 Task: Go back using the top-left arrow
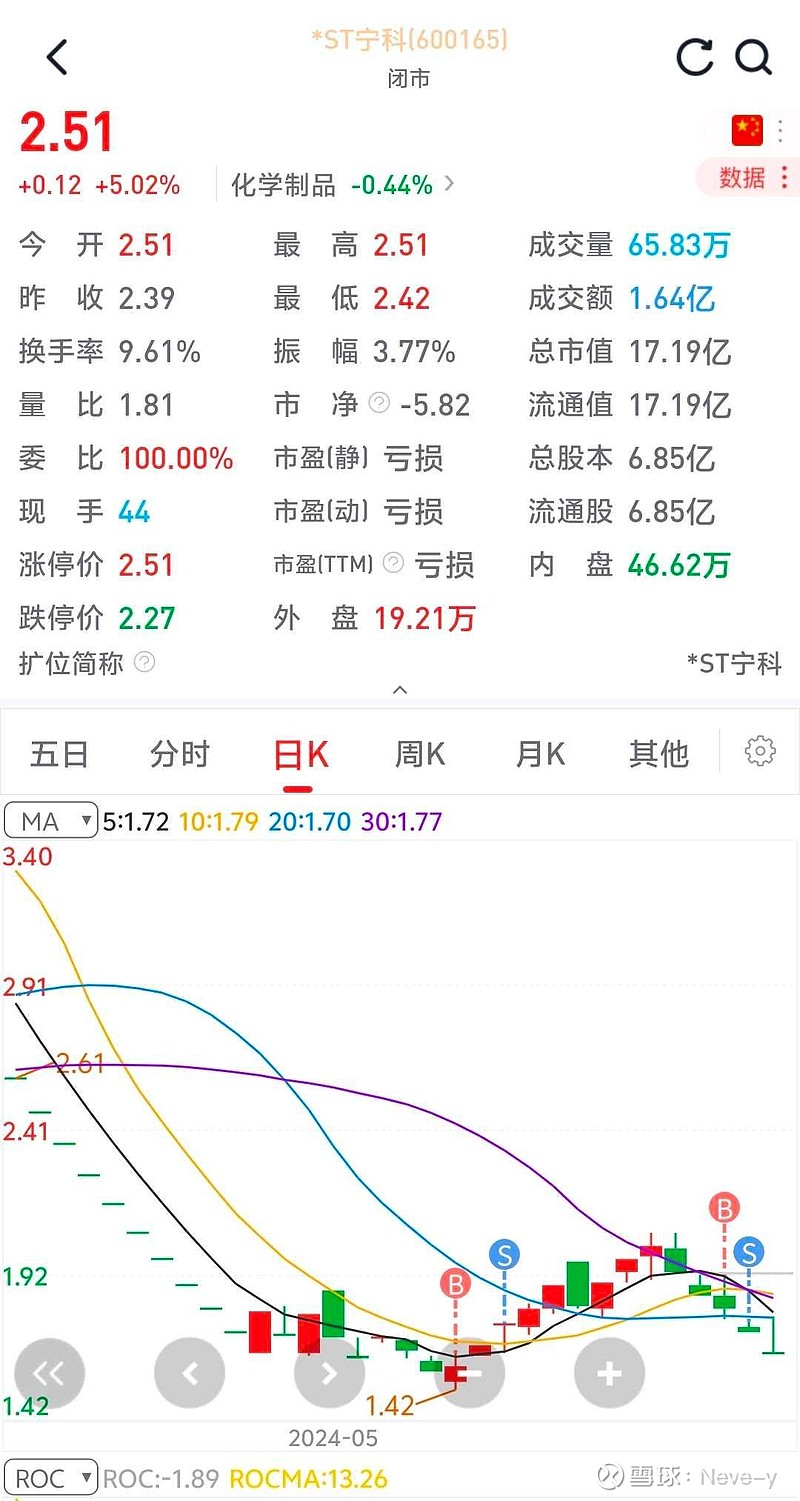coord(57,57)
